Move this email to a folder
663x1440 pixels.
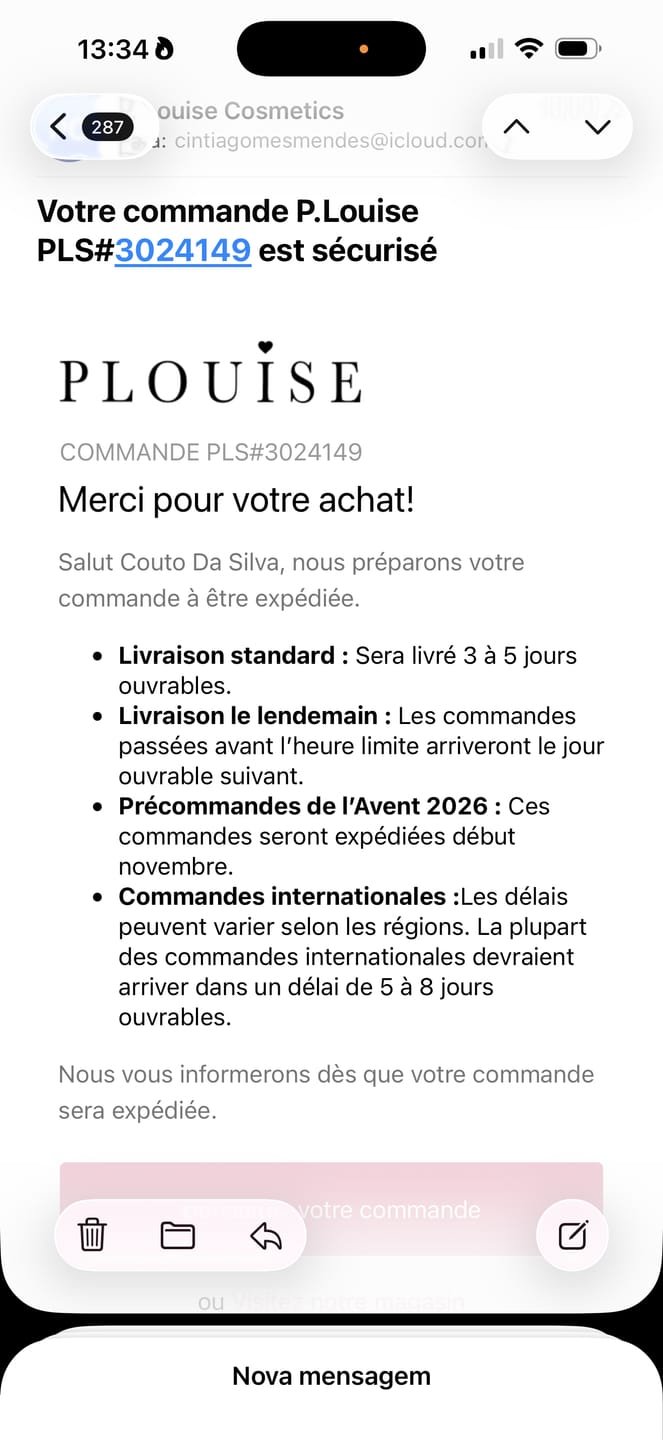[x=178, y=1236]
